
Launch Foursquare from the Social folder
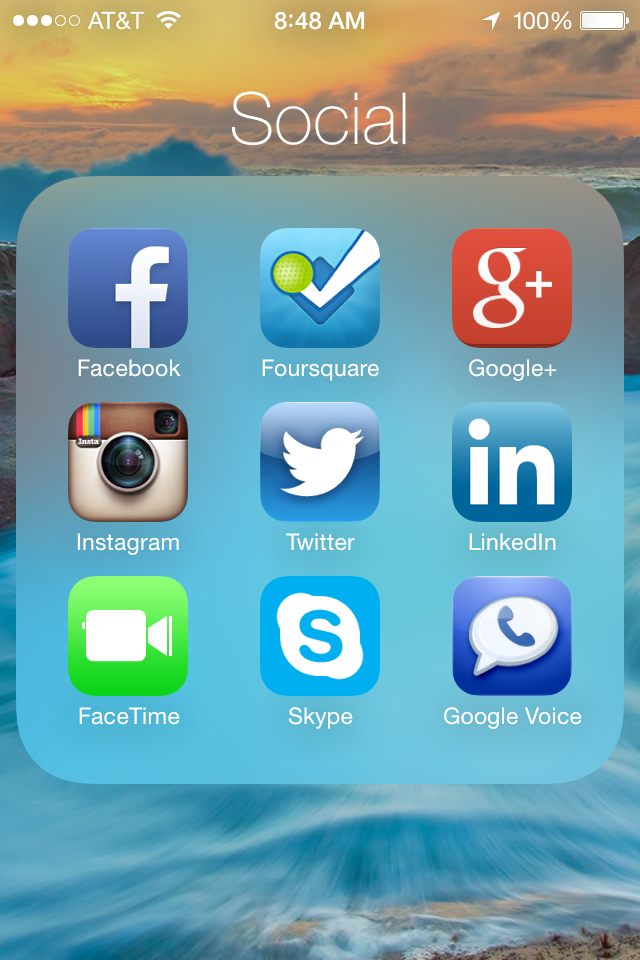coord(320,288)
